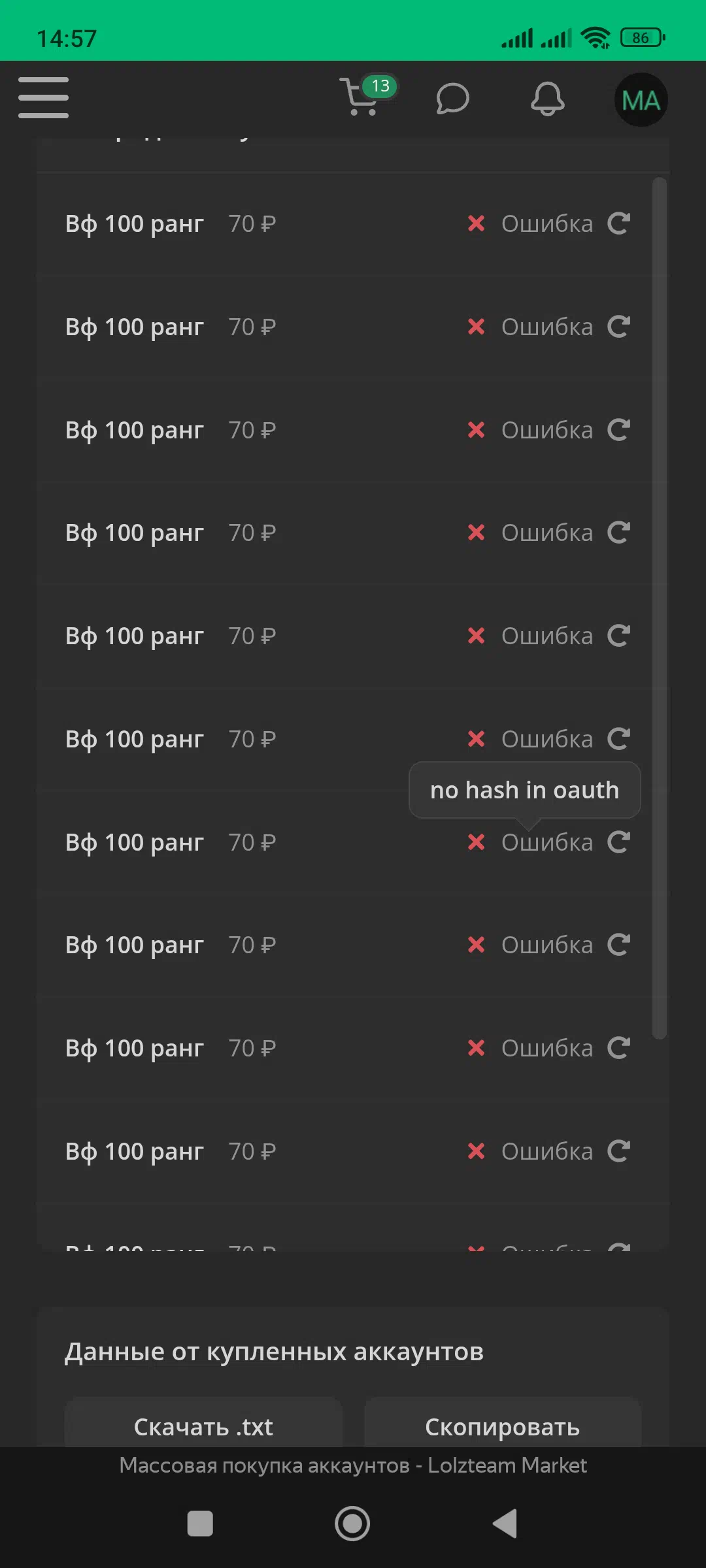Go to the system home screen
Screen dimensions: 706x1568
(352, 1524)
